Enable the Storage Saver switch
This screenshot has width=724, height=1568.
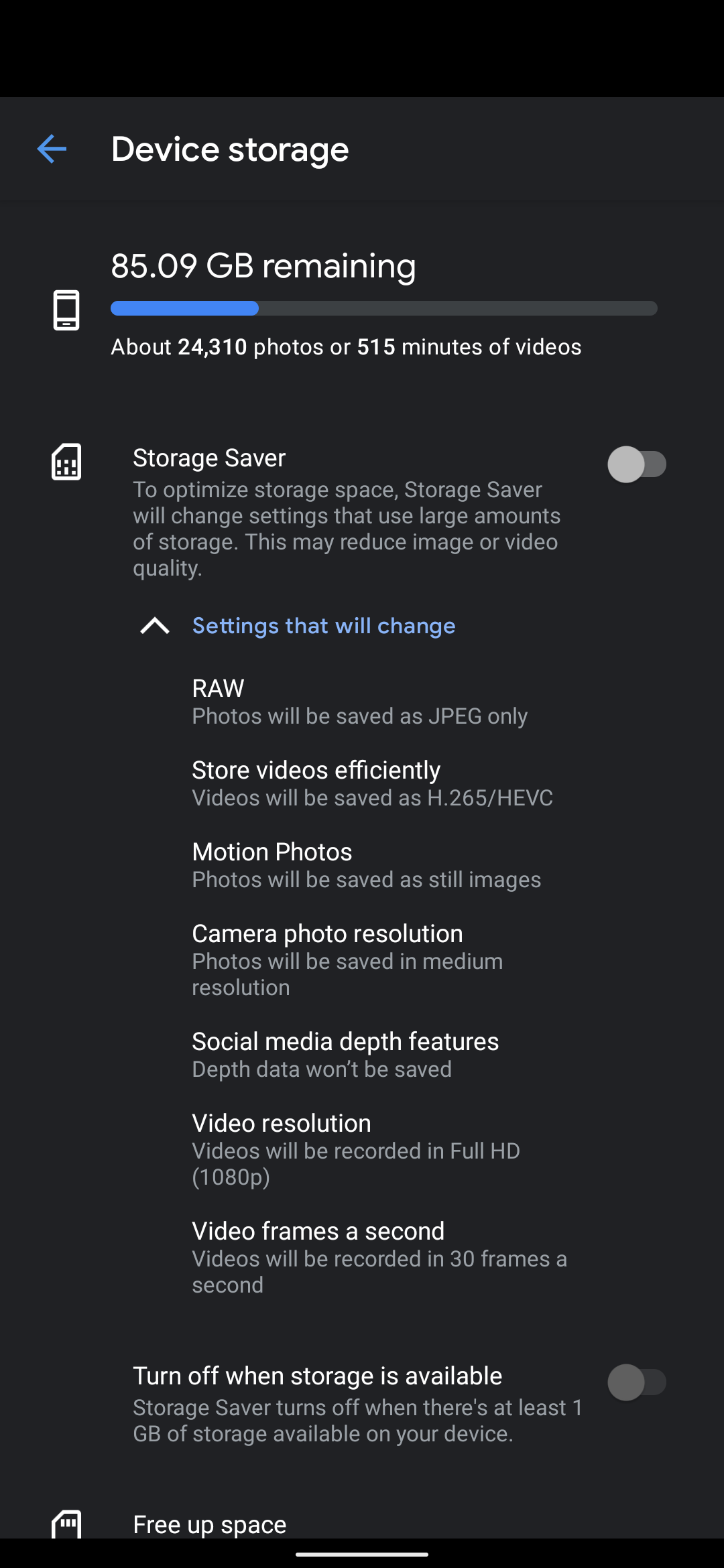point(637,464)
